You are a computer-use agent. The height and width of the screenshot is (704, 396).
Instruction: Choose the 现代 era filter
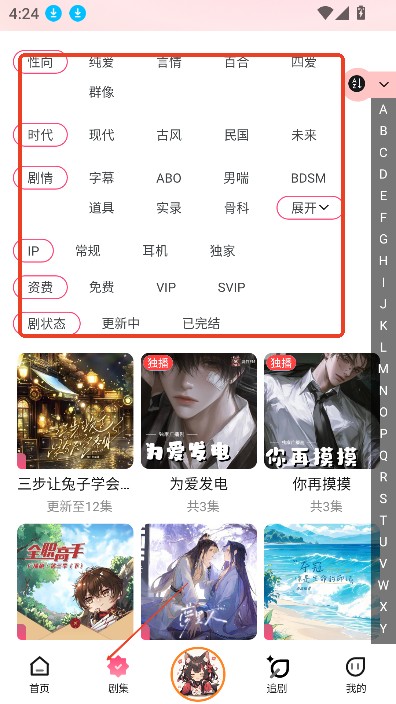pyautogui.click(x=101, y=135)
